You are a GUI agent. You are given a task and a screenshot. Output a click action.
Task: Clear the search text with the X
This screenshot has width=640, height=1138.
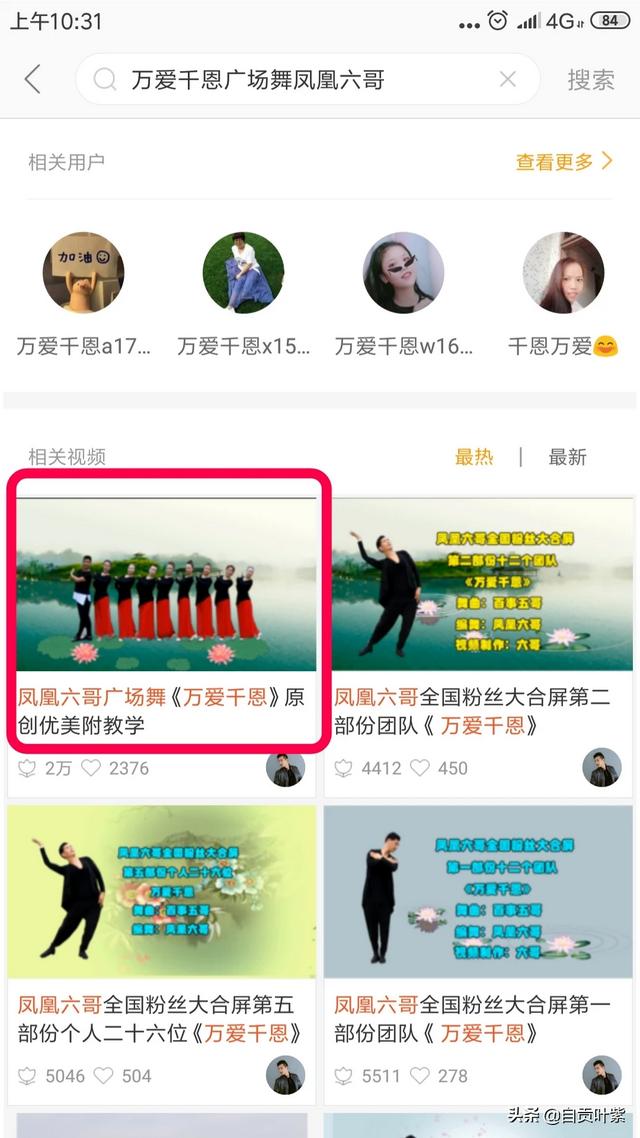508,80
